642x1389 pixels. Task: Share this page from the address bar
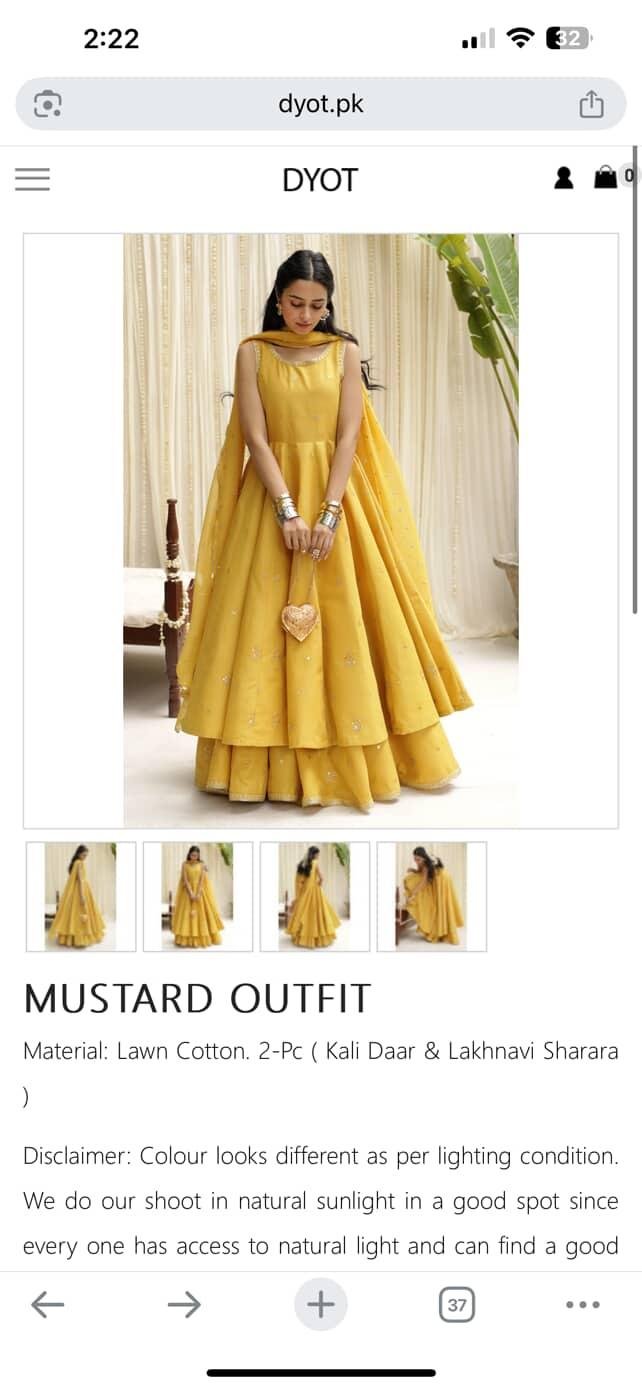[x=591, y=104]
